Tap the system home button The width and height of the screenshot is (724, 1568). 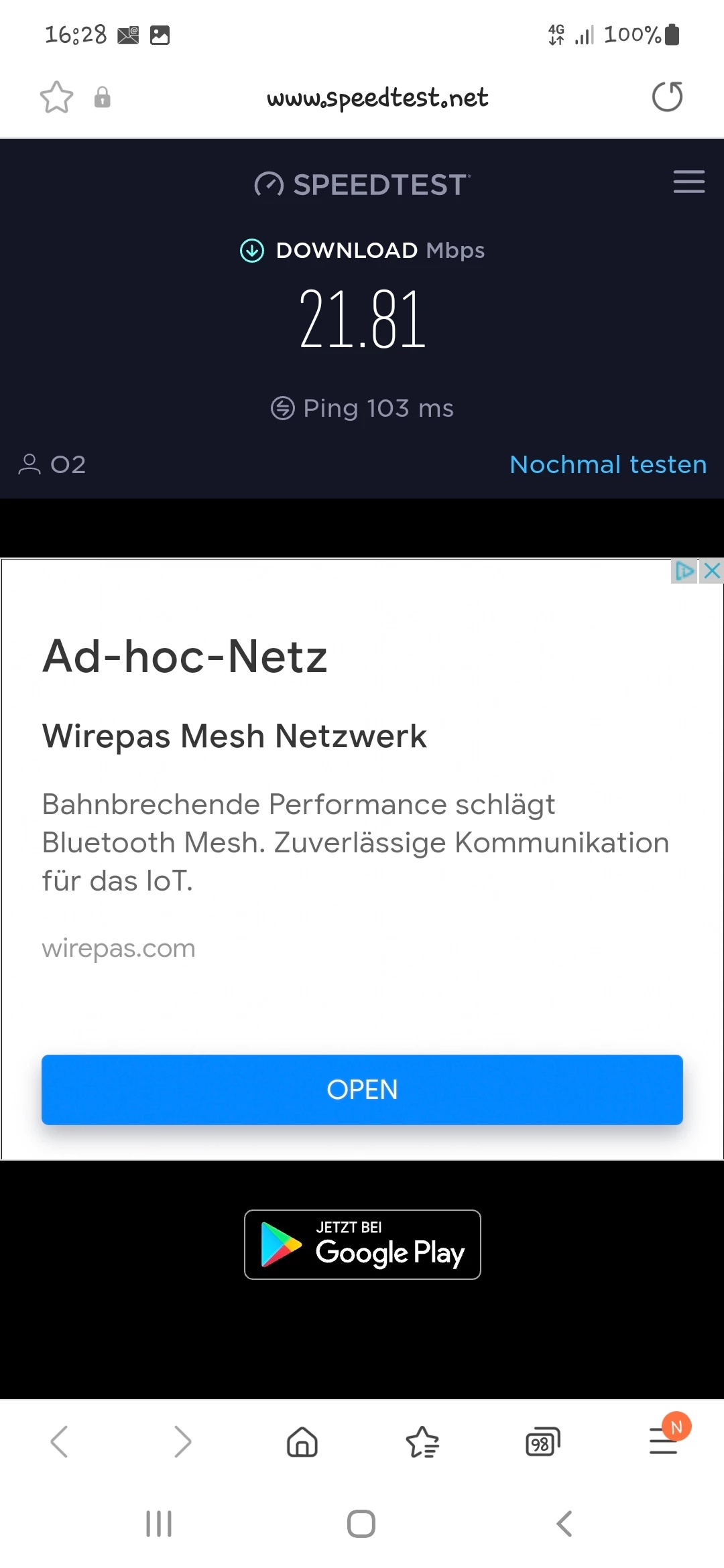(x=361, y=1524)
